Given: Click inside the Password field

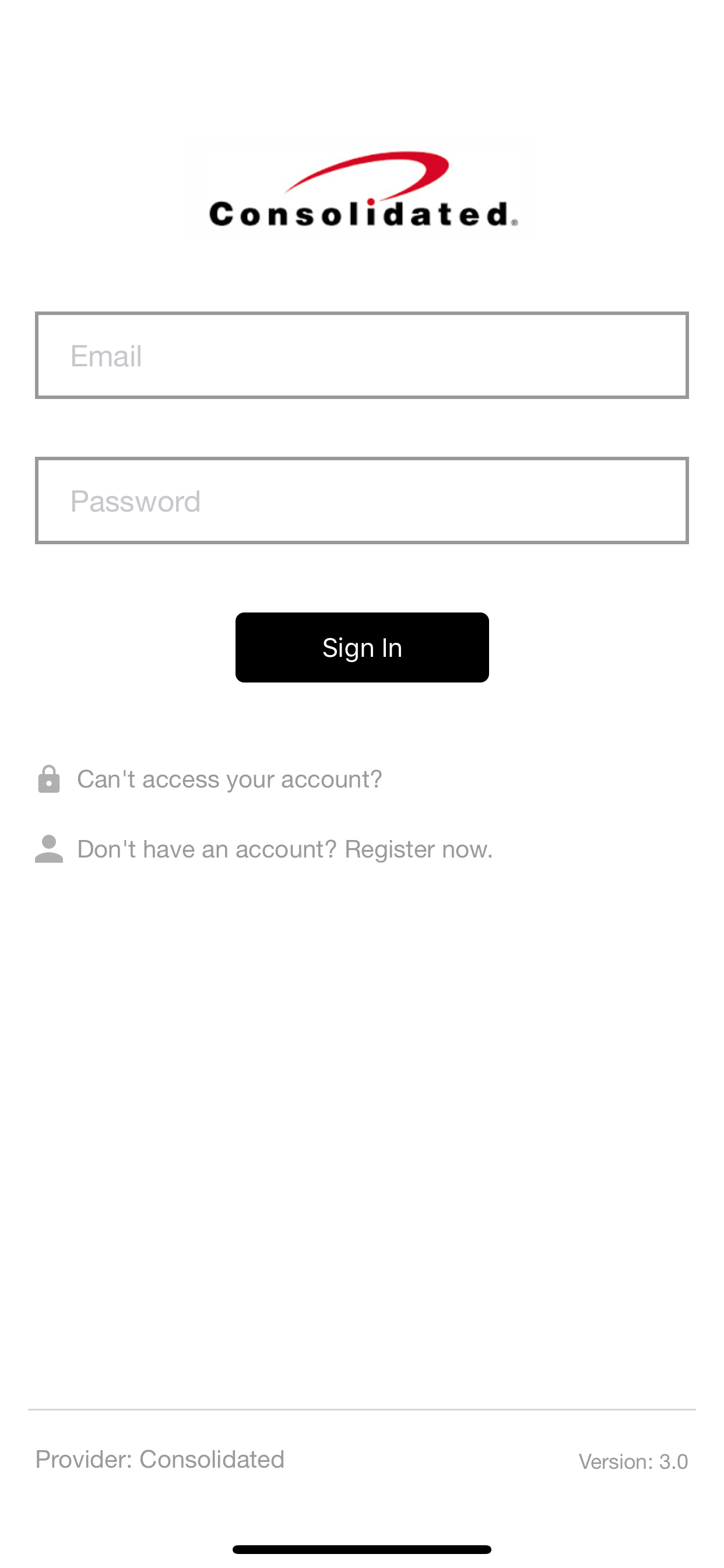Looking at the screenshot, I should click(x=362, y=499).
